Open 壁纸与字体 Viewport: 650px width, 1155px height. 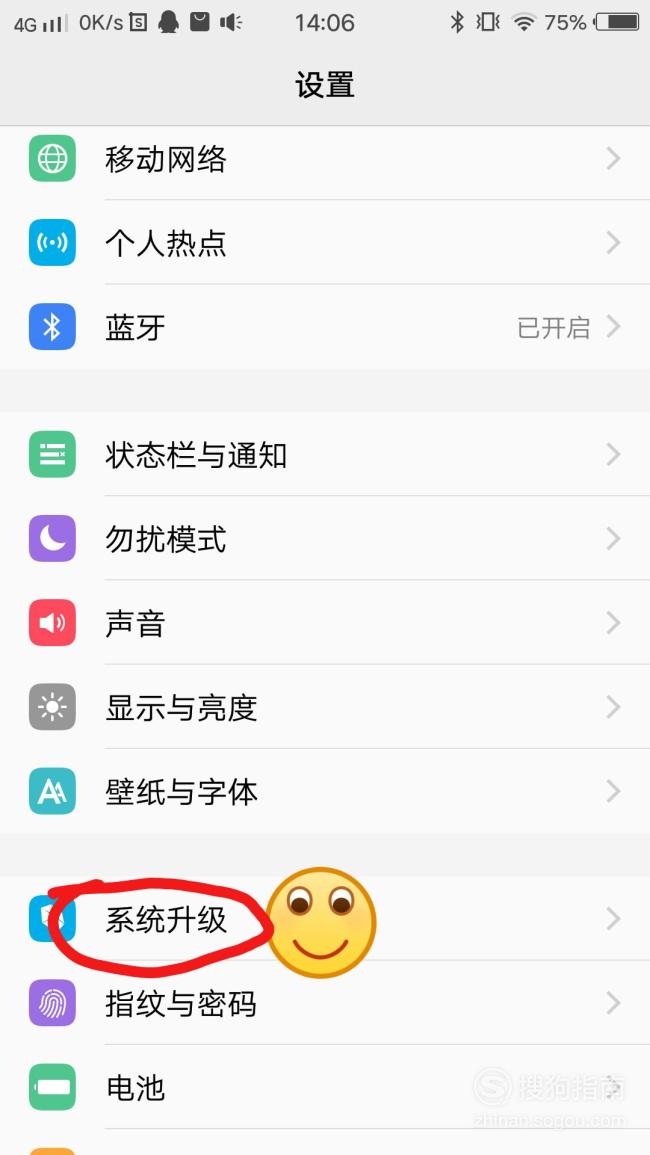325,791
